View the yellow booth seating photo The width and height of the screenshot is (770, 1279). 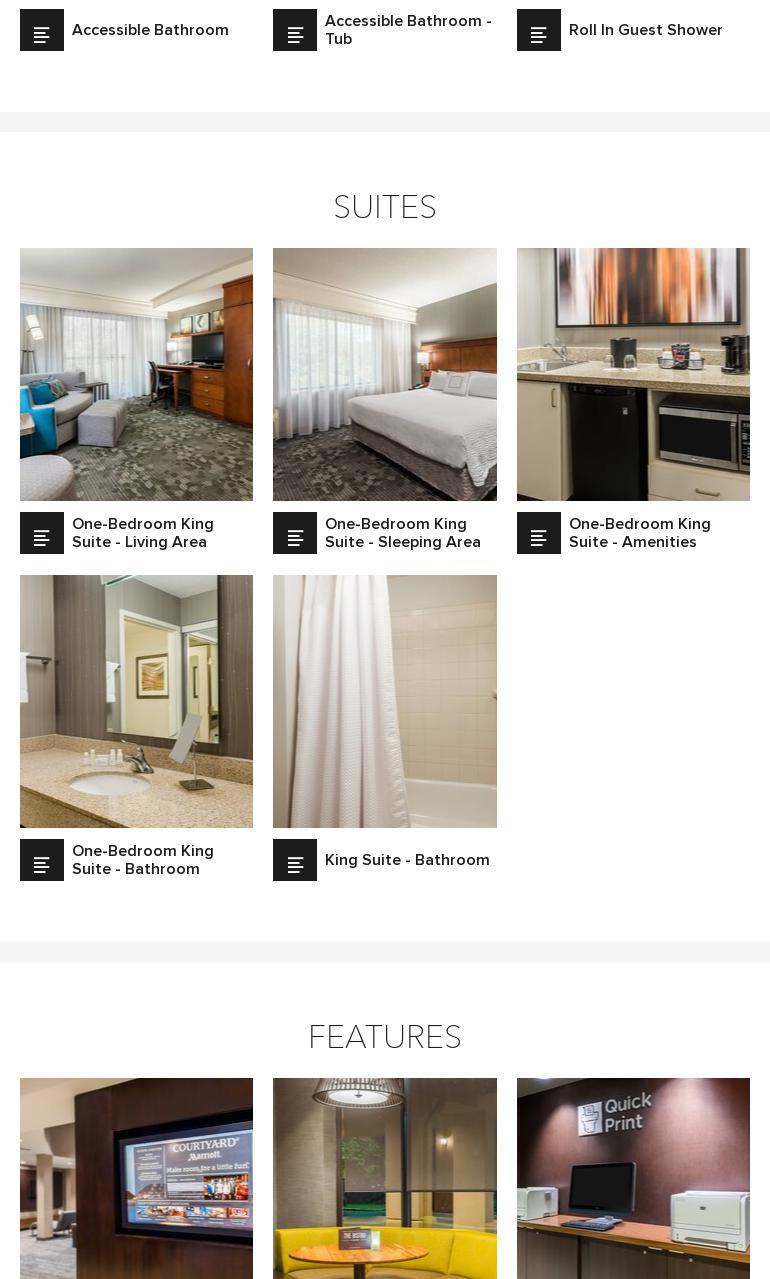pyautogui.click(x=384, y=1178)
